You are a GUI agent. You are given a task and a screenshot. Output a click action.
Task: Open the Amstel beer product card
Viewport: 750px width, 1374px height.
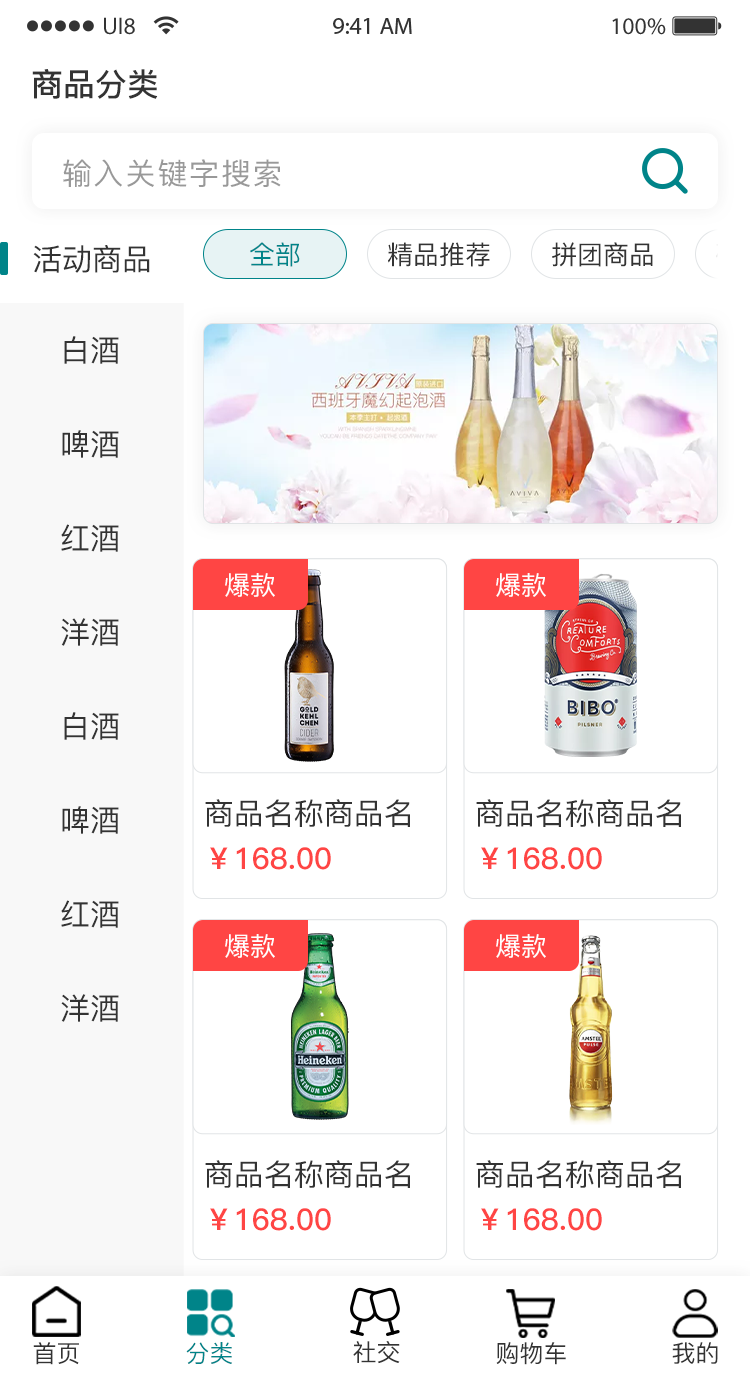point(591,1089)
